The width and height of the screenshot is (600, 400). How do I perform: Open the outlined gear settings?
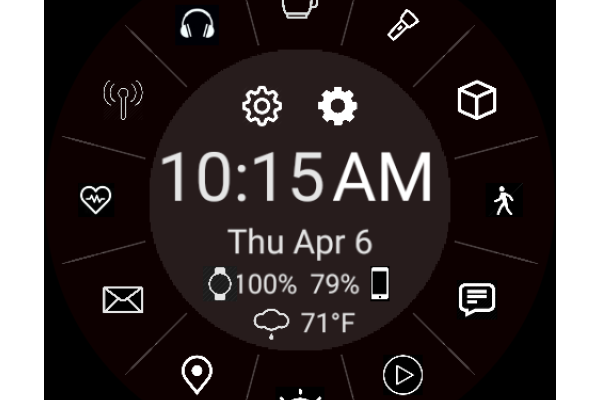(262, 105)
